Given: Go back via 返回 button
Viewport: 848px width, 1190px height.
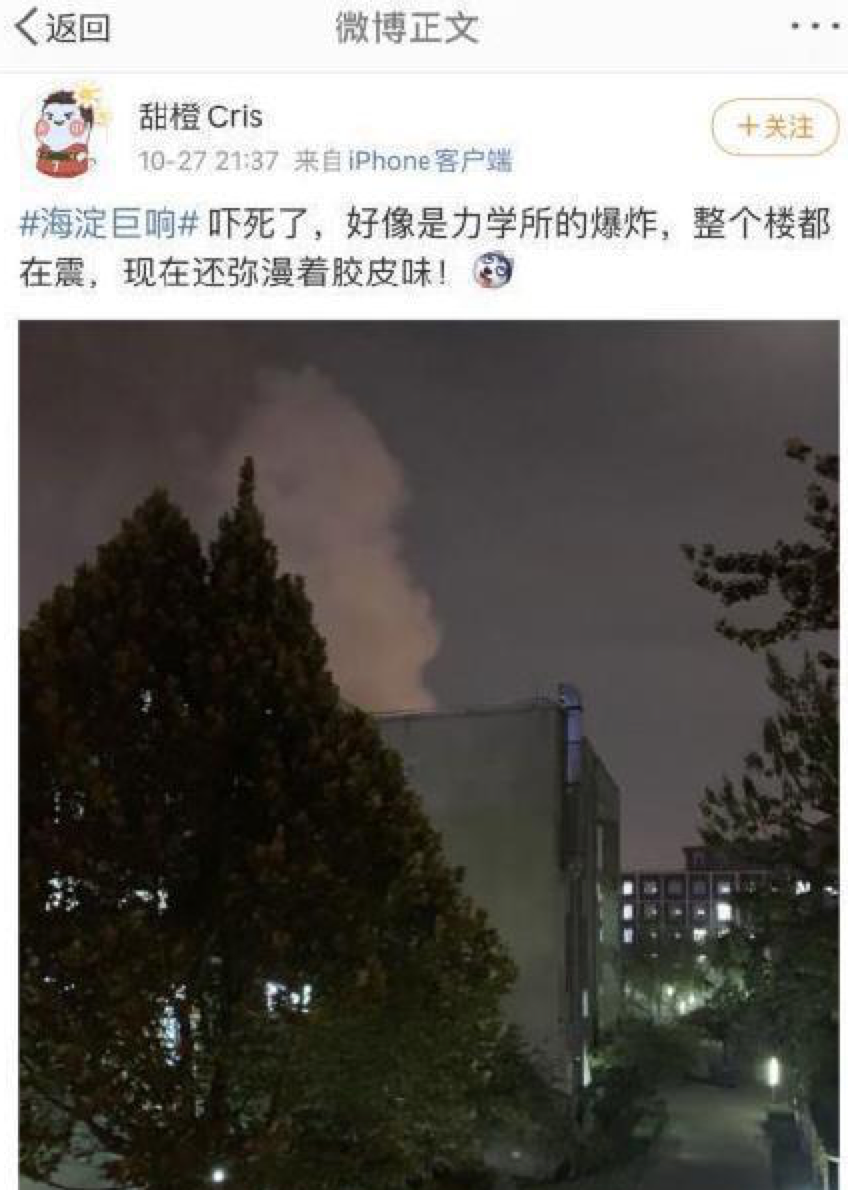Looking at the screenshot, I should (x=62, y=28).
